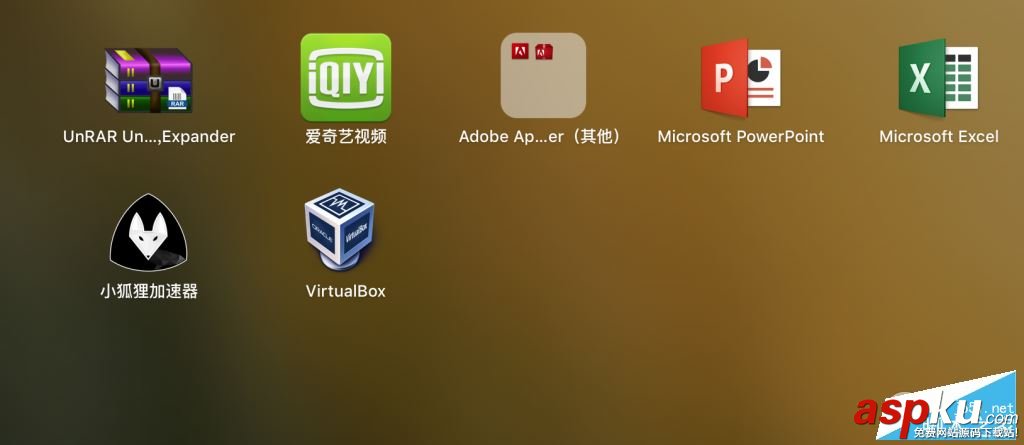Open VirtualBox
1024x445 pixels.
point(341,233)
